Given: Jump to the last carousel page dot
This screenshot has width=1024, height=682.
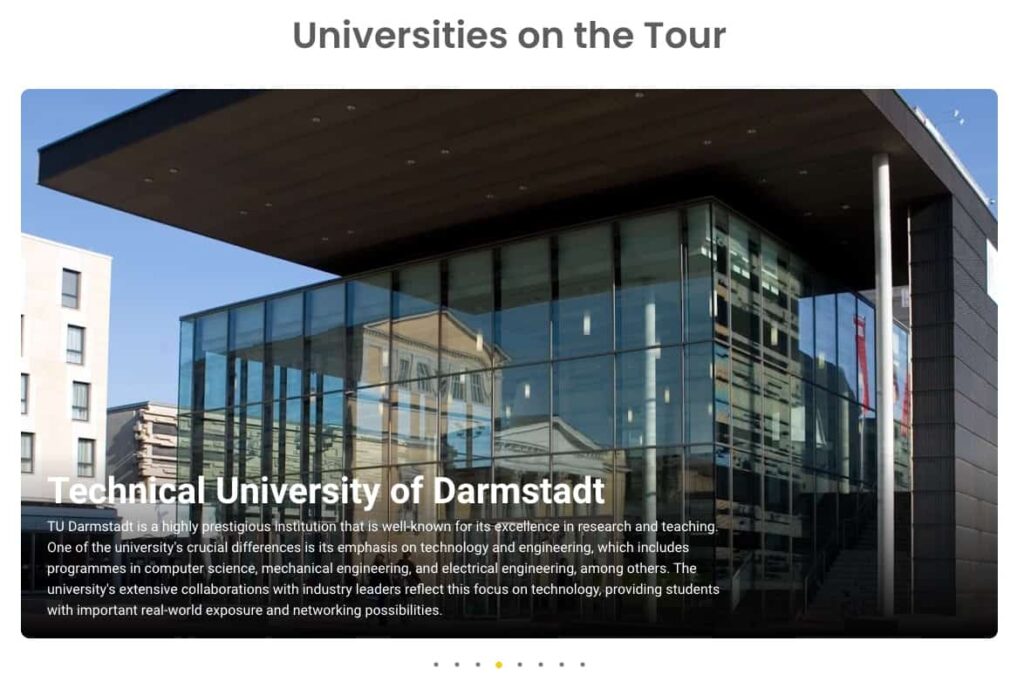Looking at the screenshot, I should tap(583, 664).
